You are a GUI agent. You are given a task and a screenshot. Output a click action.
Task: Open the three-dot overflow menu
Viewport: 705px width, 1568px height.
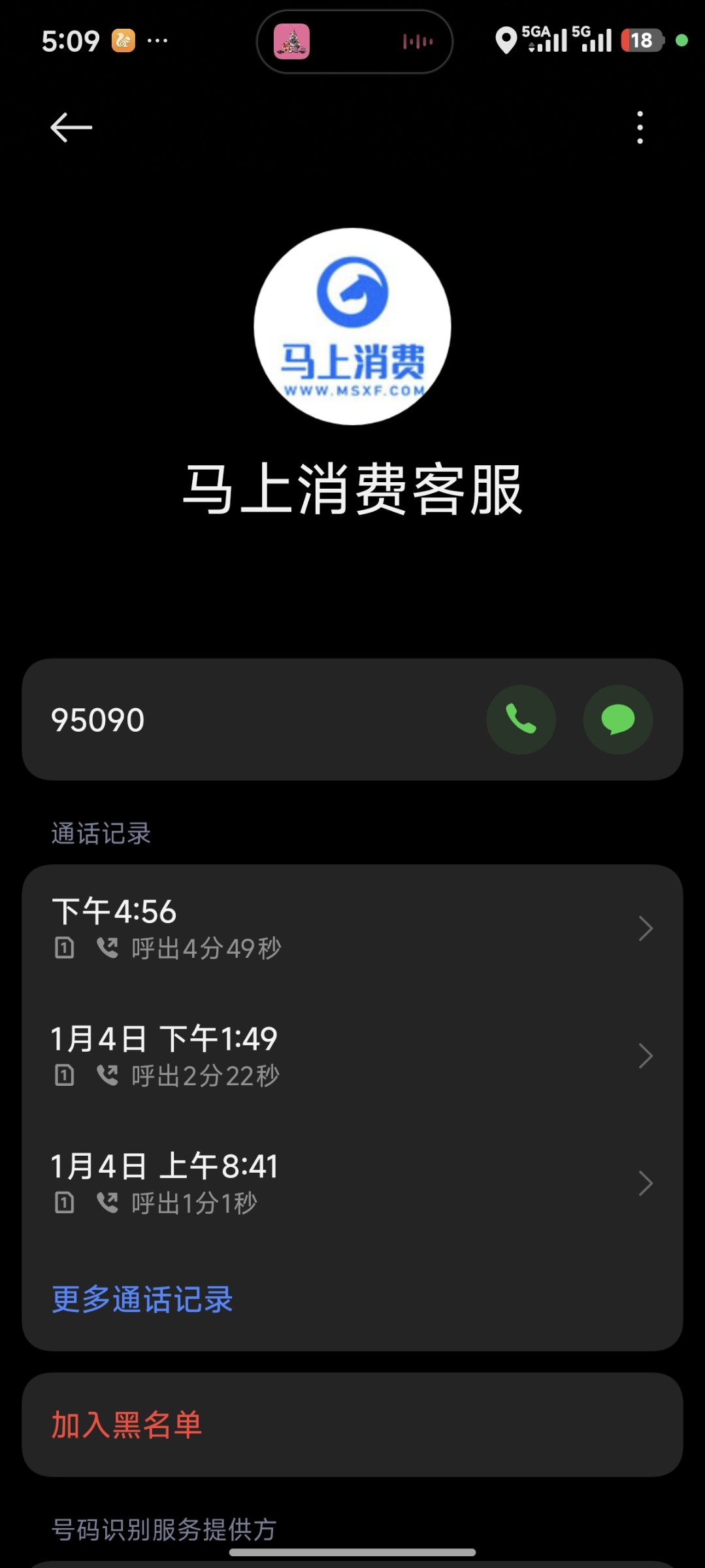(640, 126)
